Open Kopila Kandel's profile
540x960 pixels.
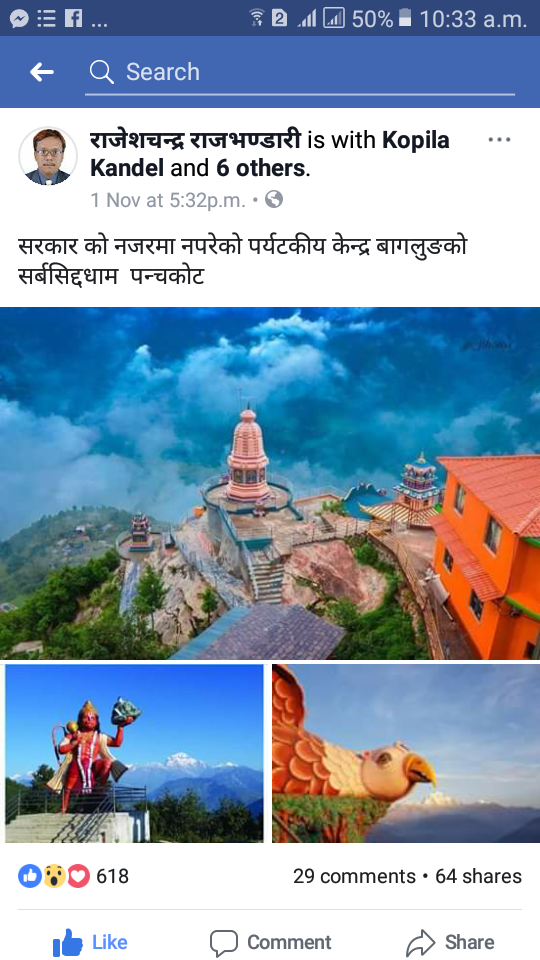point(269,154)
